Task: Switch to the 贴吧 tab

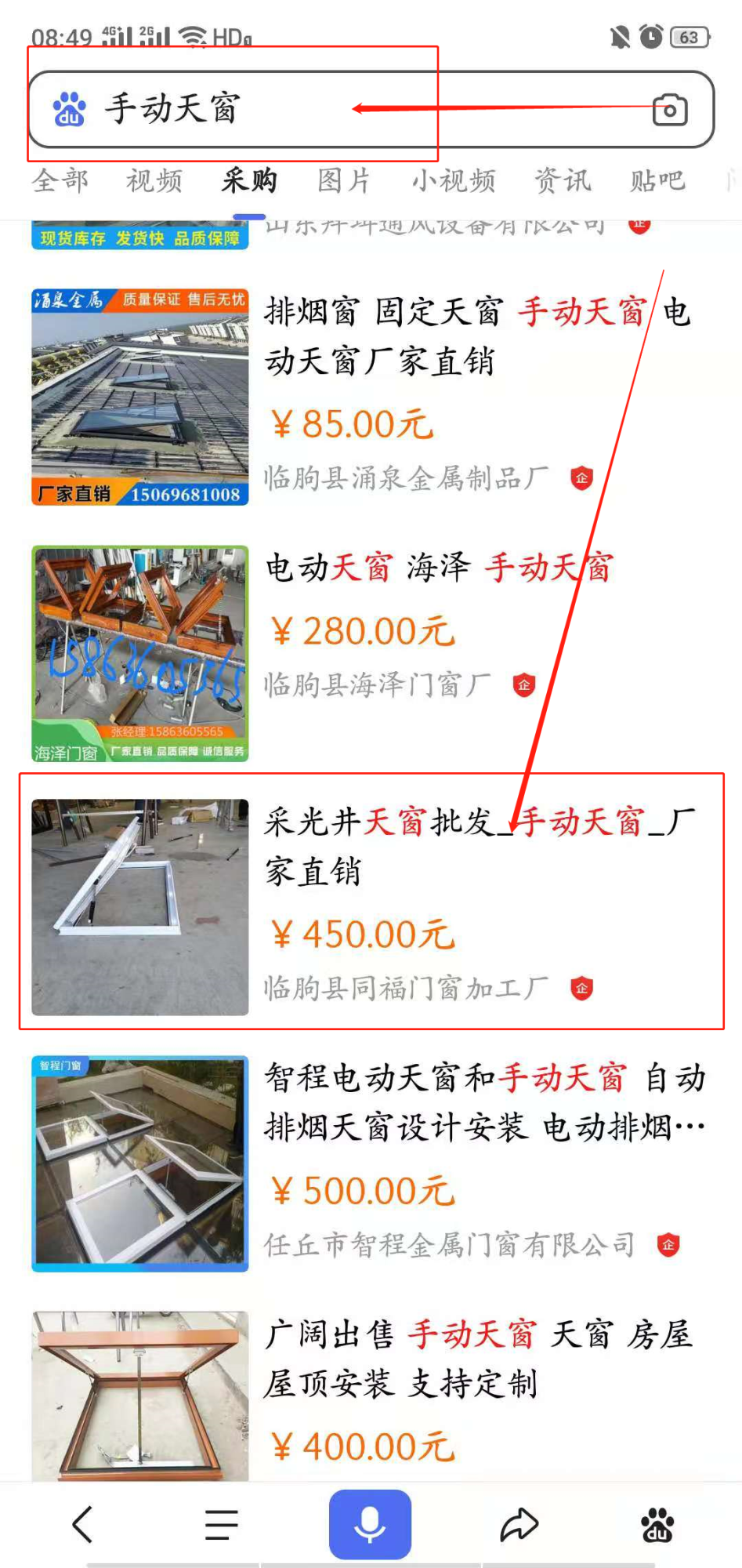Action: pos(657,181)
